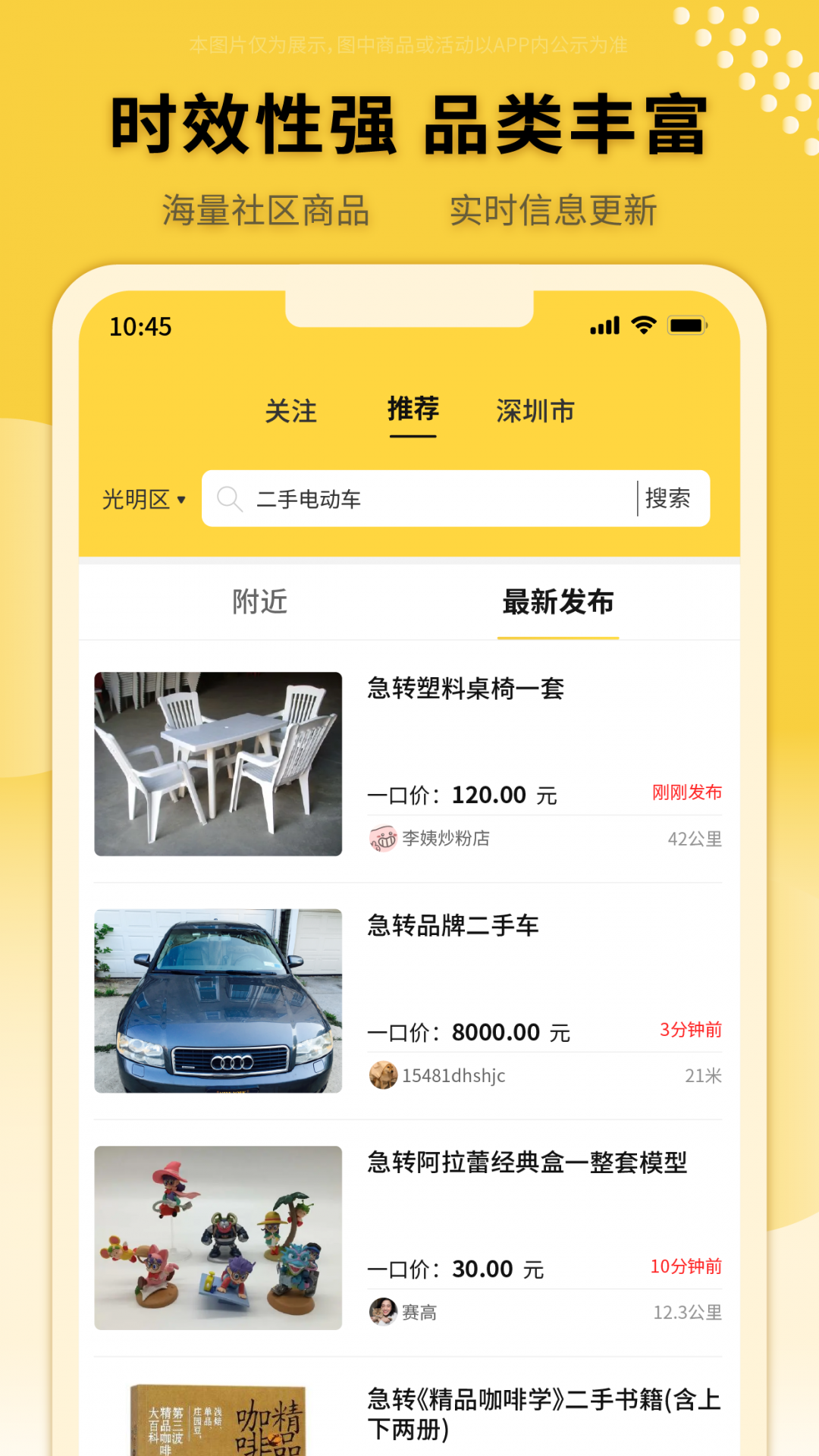Select the 附近 tab

[258, 601]
